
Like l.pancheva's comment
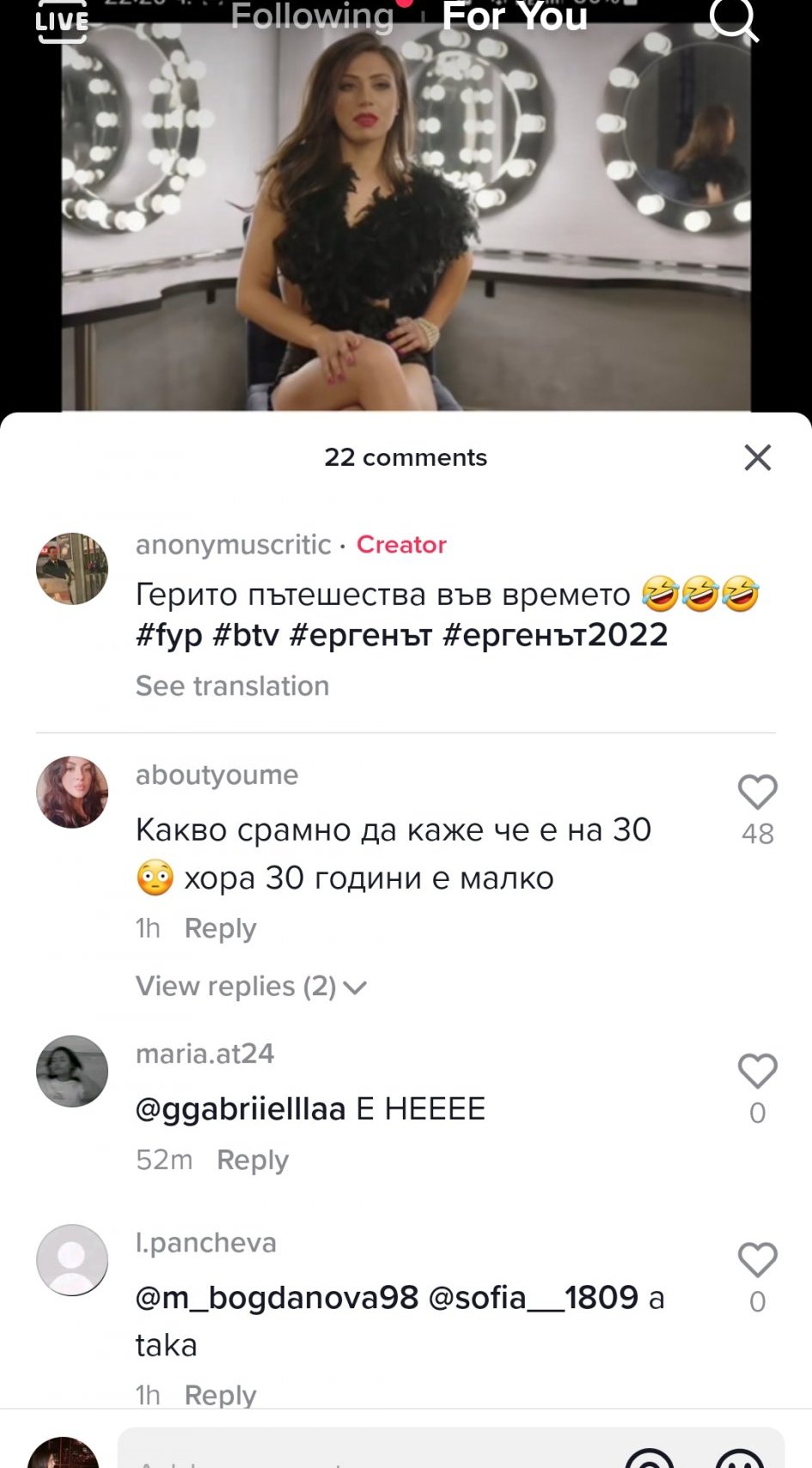(x=757, y=1261)
